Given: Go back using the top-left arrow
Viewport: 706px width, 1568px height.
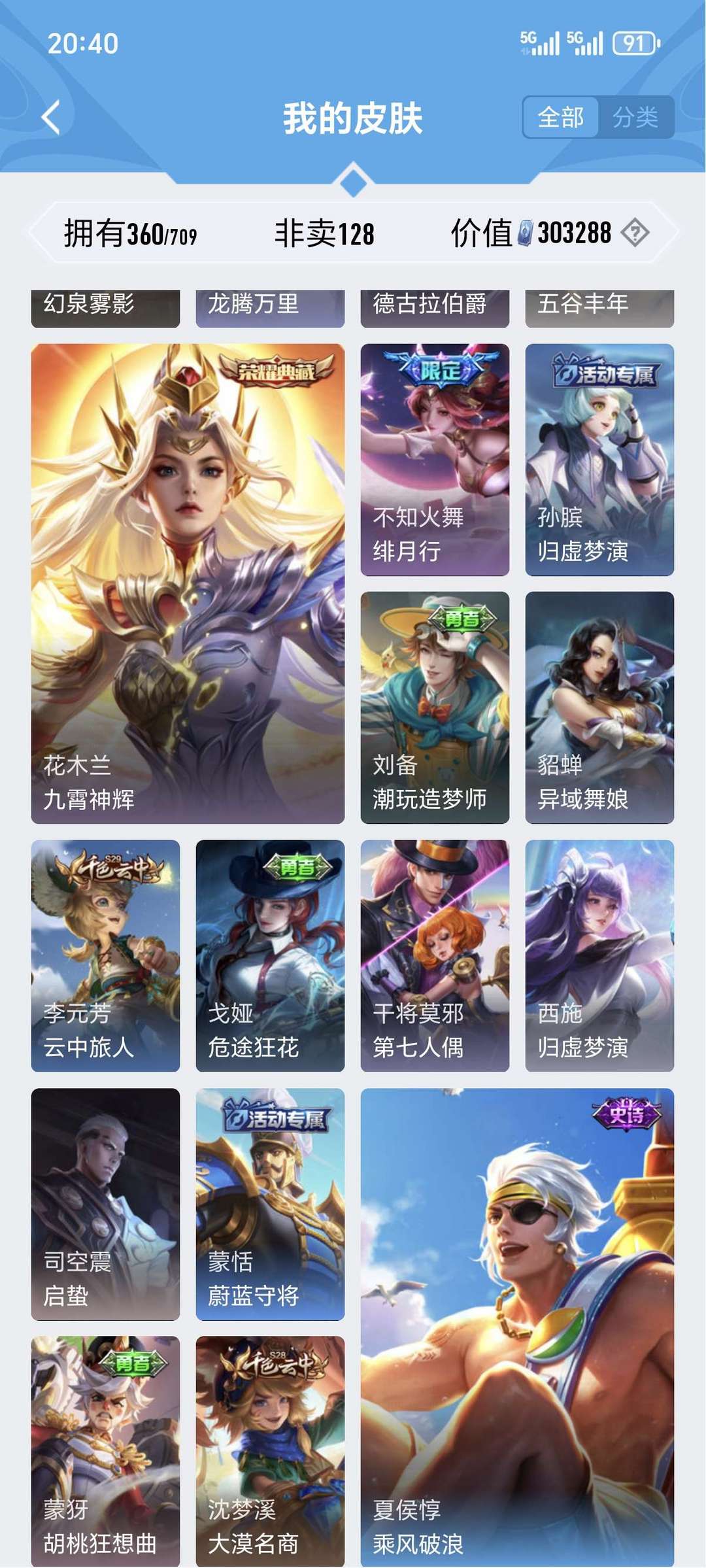Looking at the screenshot, I should point(51,118).
